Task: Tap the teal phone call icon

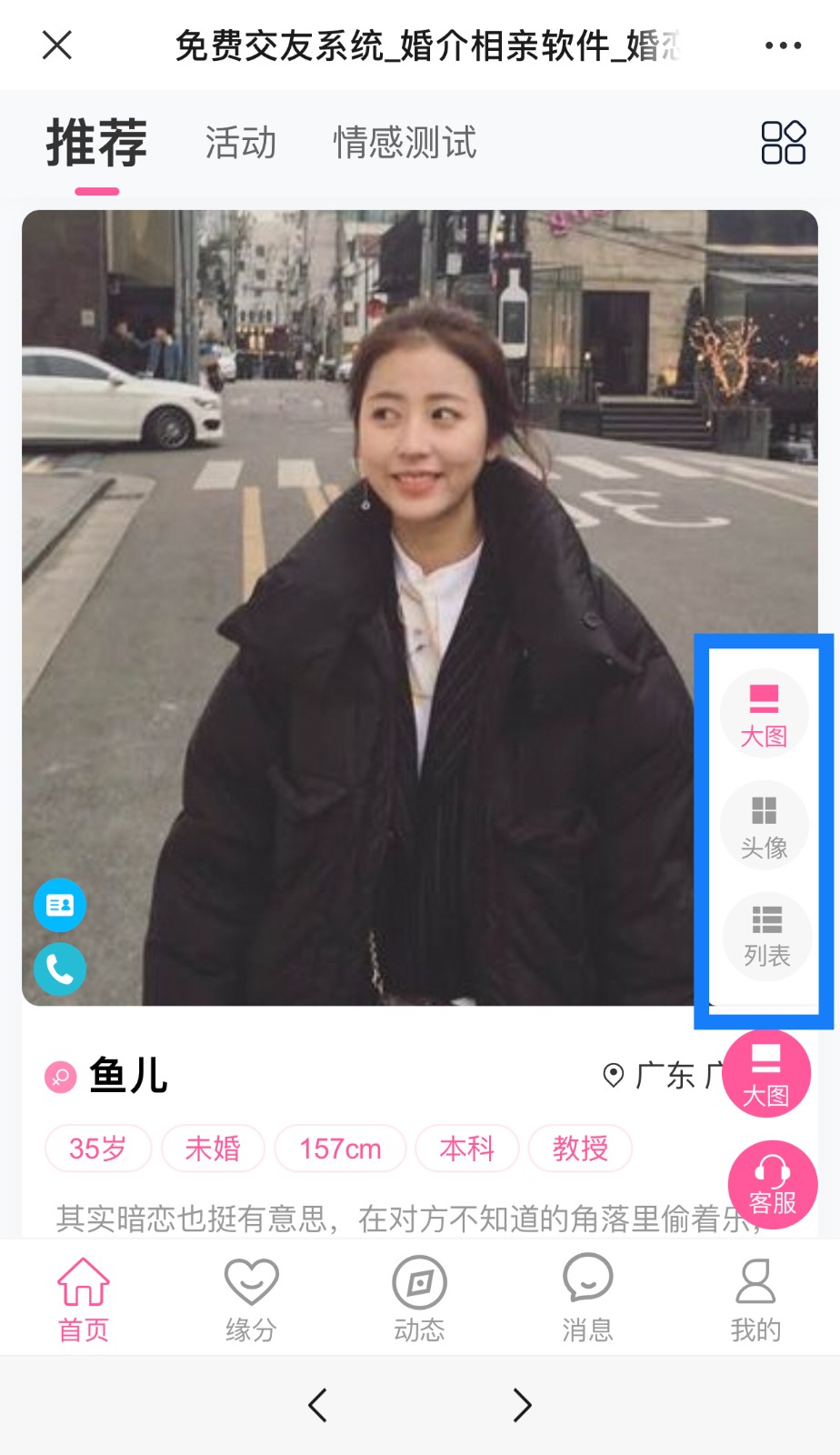Action: (x=60, y=969)
